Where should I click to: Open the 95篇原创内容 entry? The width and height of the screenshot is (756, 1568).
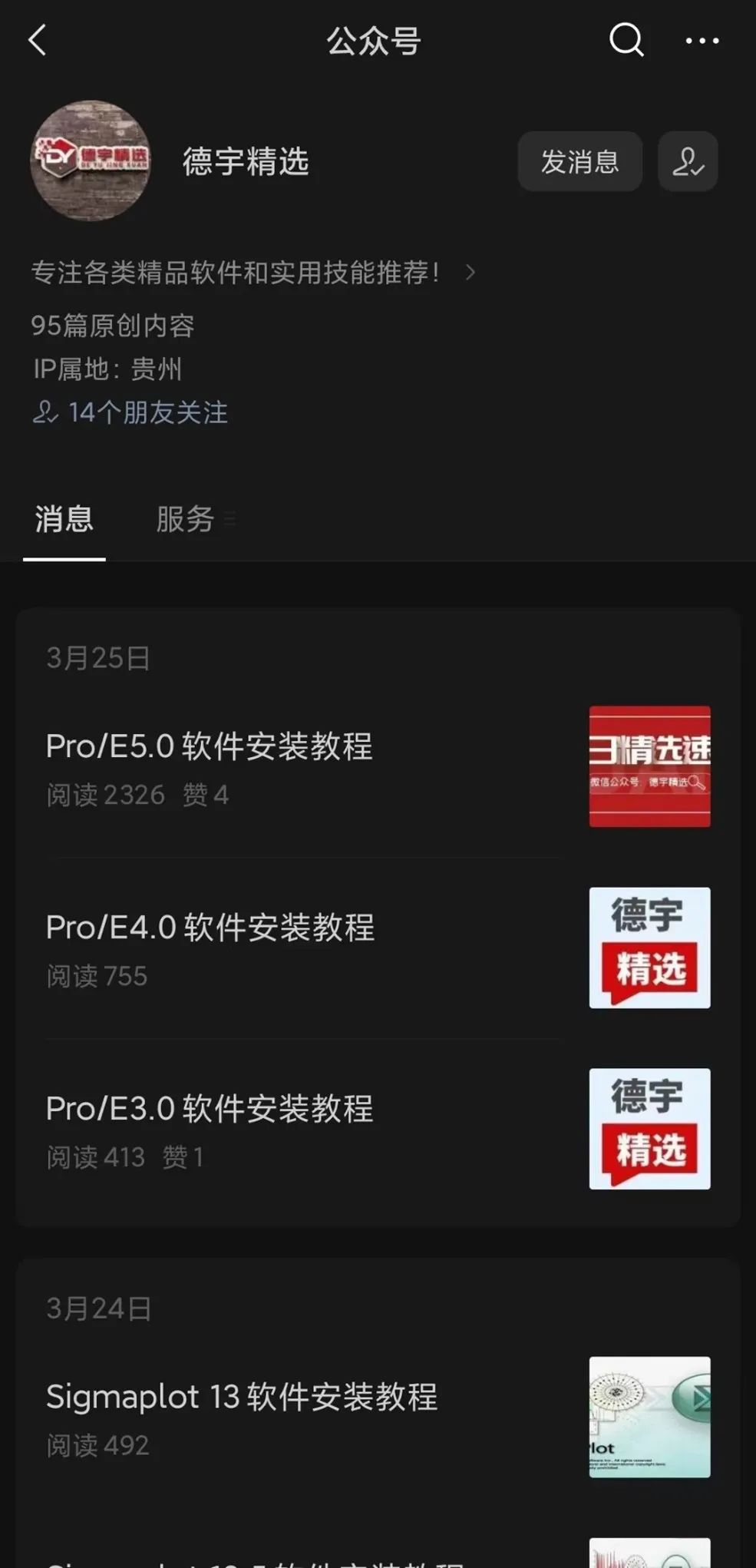point(112,326)
